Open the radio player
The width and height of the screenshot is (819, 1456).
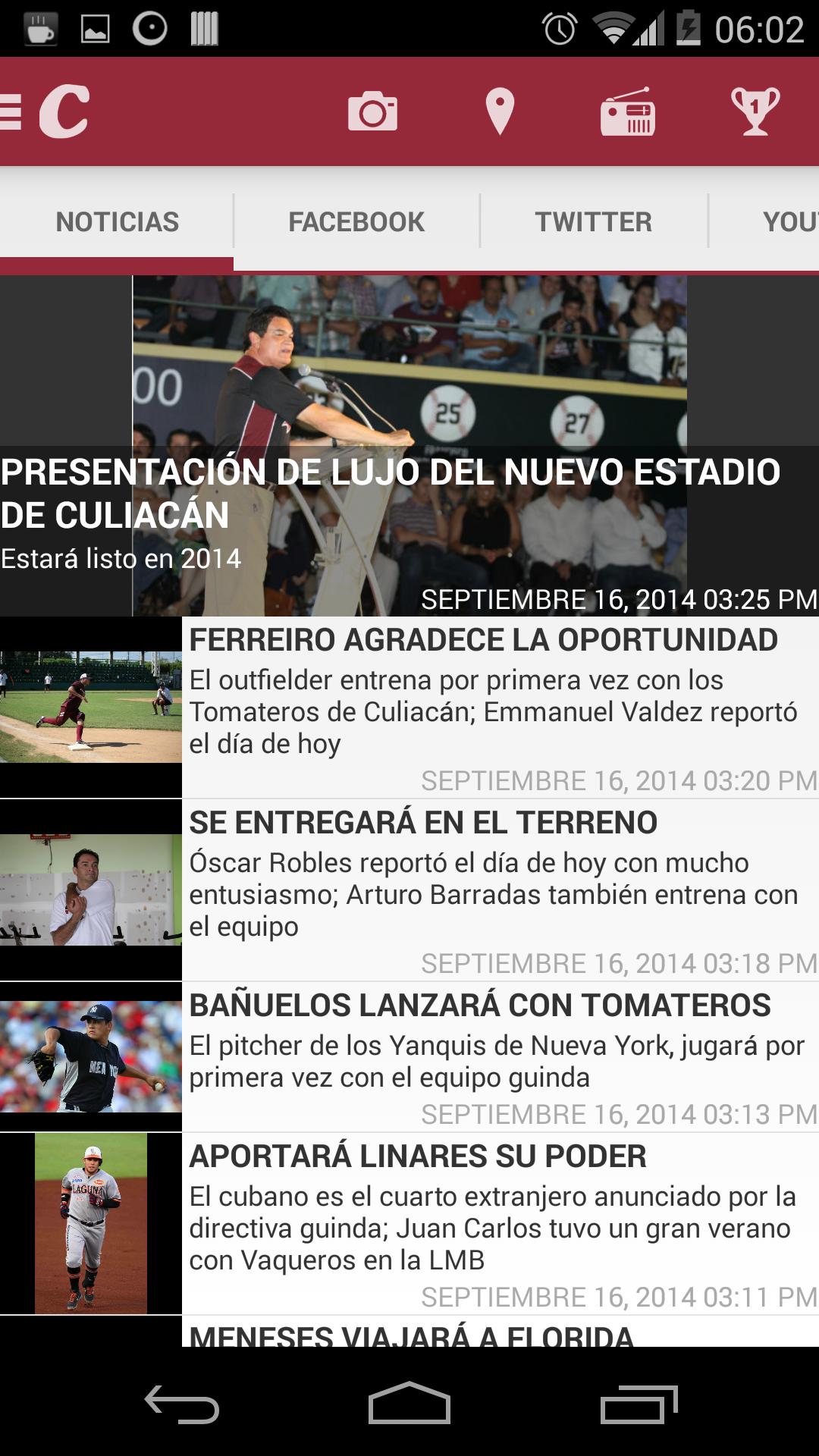click(x=627, y=112)
